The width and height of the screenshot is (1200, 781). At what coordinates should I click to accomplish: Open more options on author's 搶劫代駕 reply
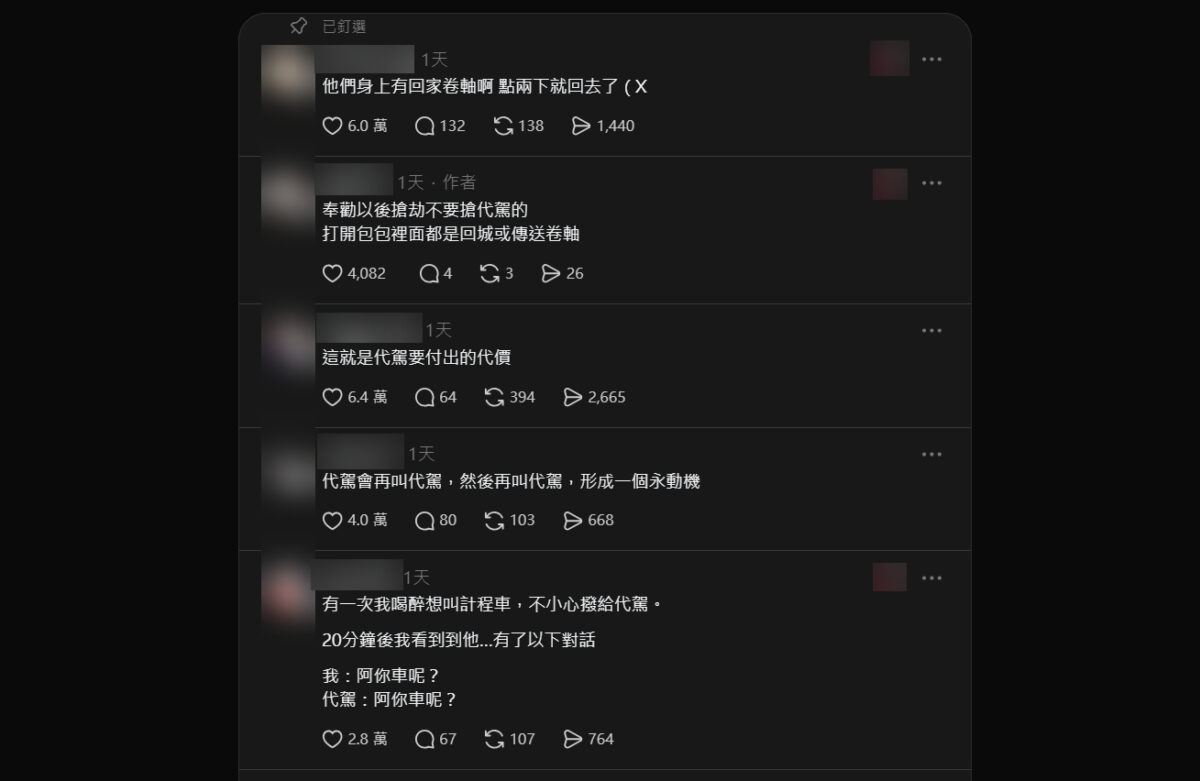(931, 183)
